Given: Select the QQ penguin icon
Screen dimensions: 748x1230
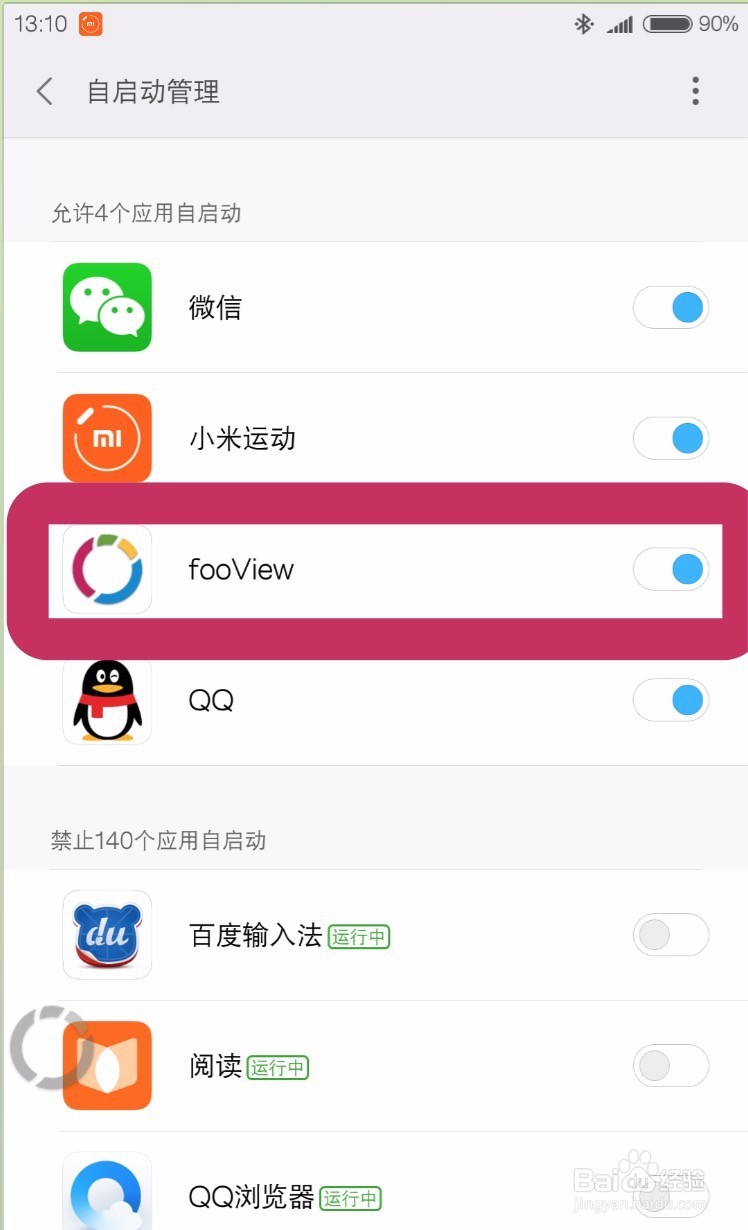Looking at the screenshot, I should (107, 700).
